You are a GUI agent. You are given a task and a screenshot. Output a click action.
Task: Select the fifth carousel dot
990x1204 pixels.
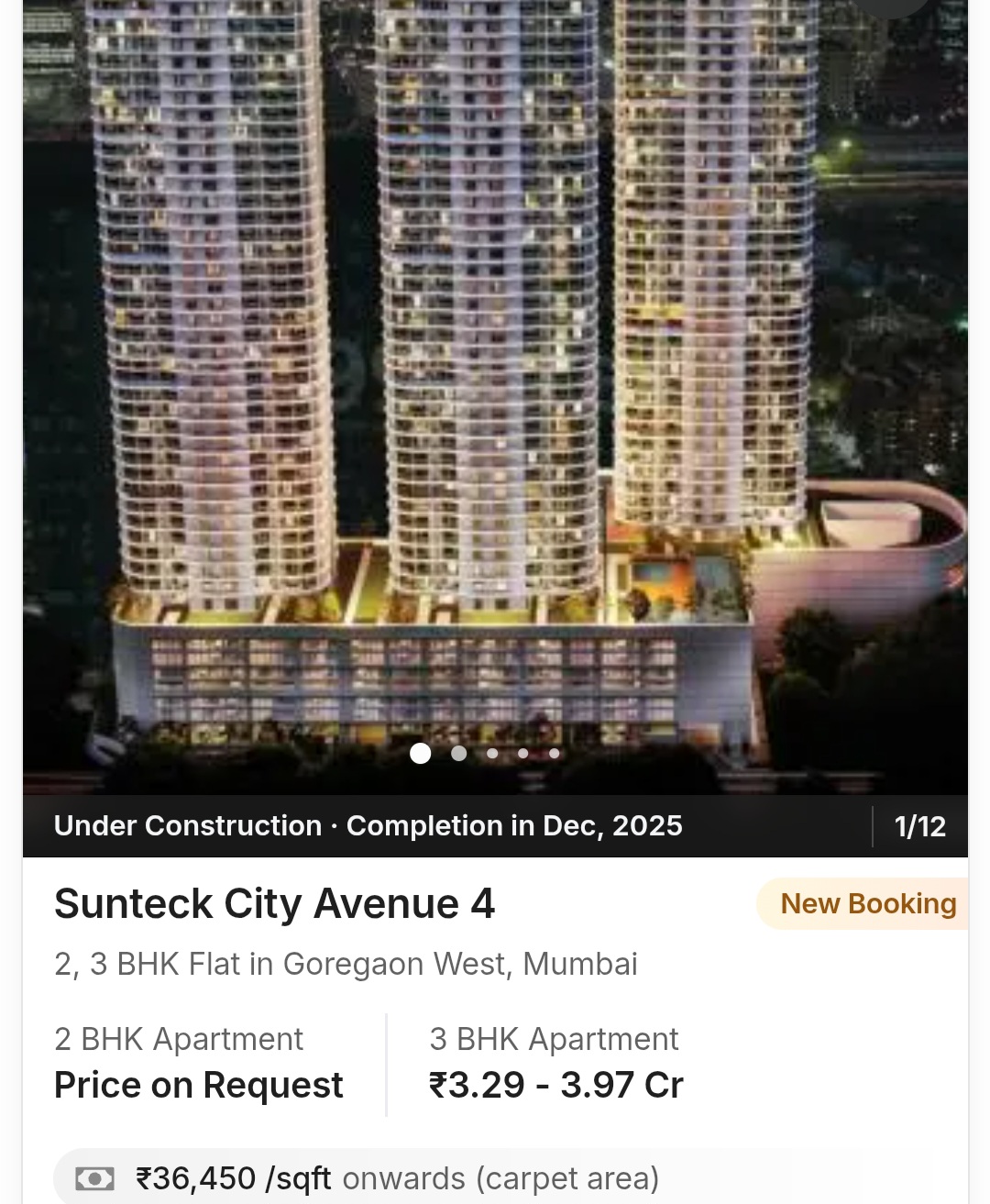pos(554,753)
